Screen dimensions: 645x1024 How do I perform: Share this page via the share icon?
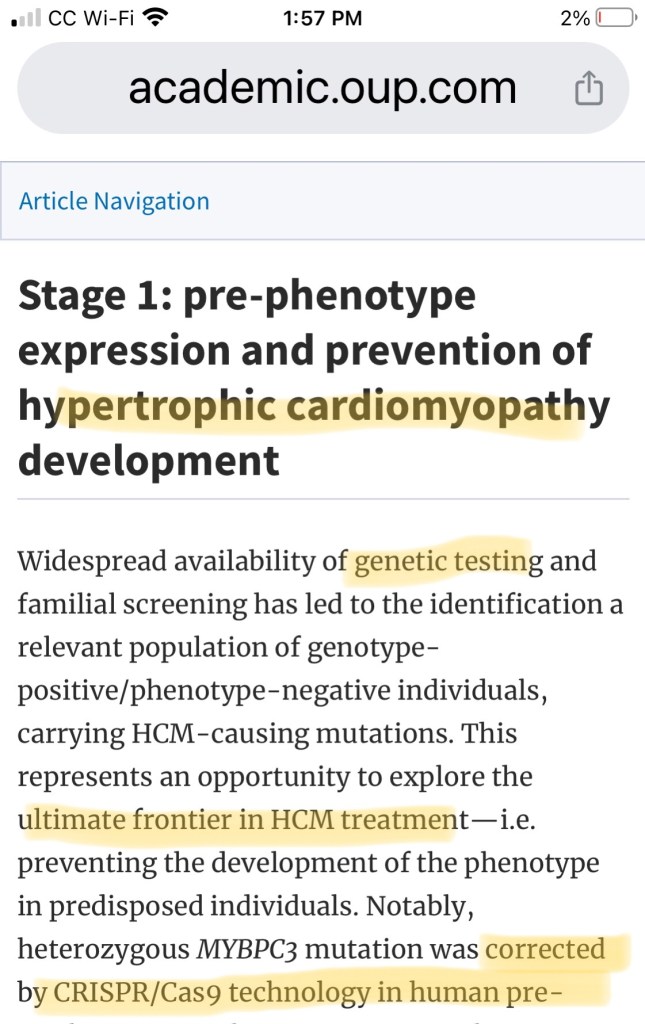tap(590, 89)
